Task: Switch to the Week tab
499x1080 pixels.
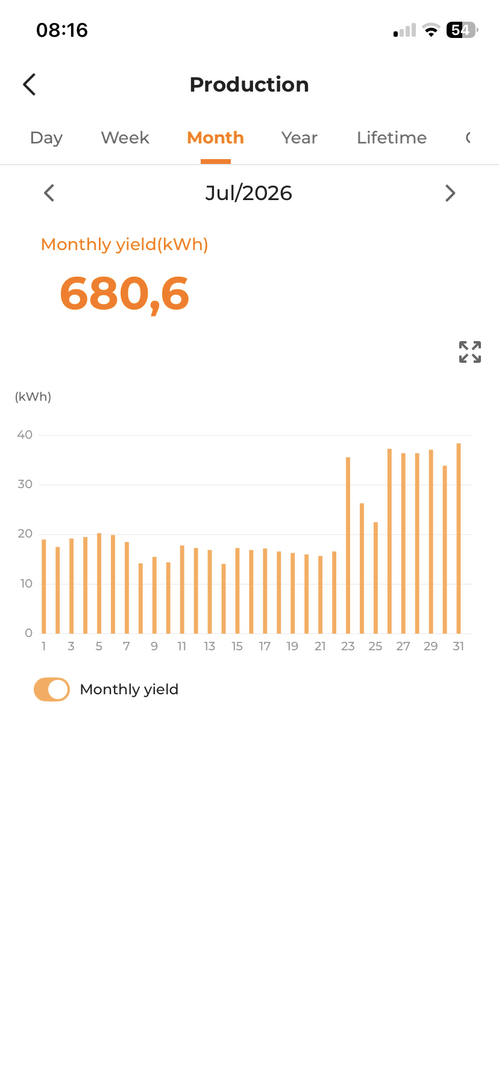Action: click(x=125, y=138)
